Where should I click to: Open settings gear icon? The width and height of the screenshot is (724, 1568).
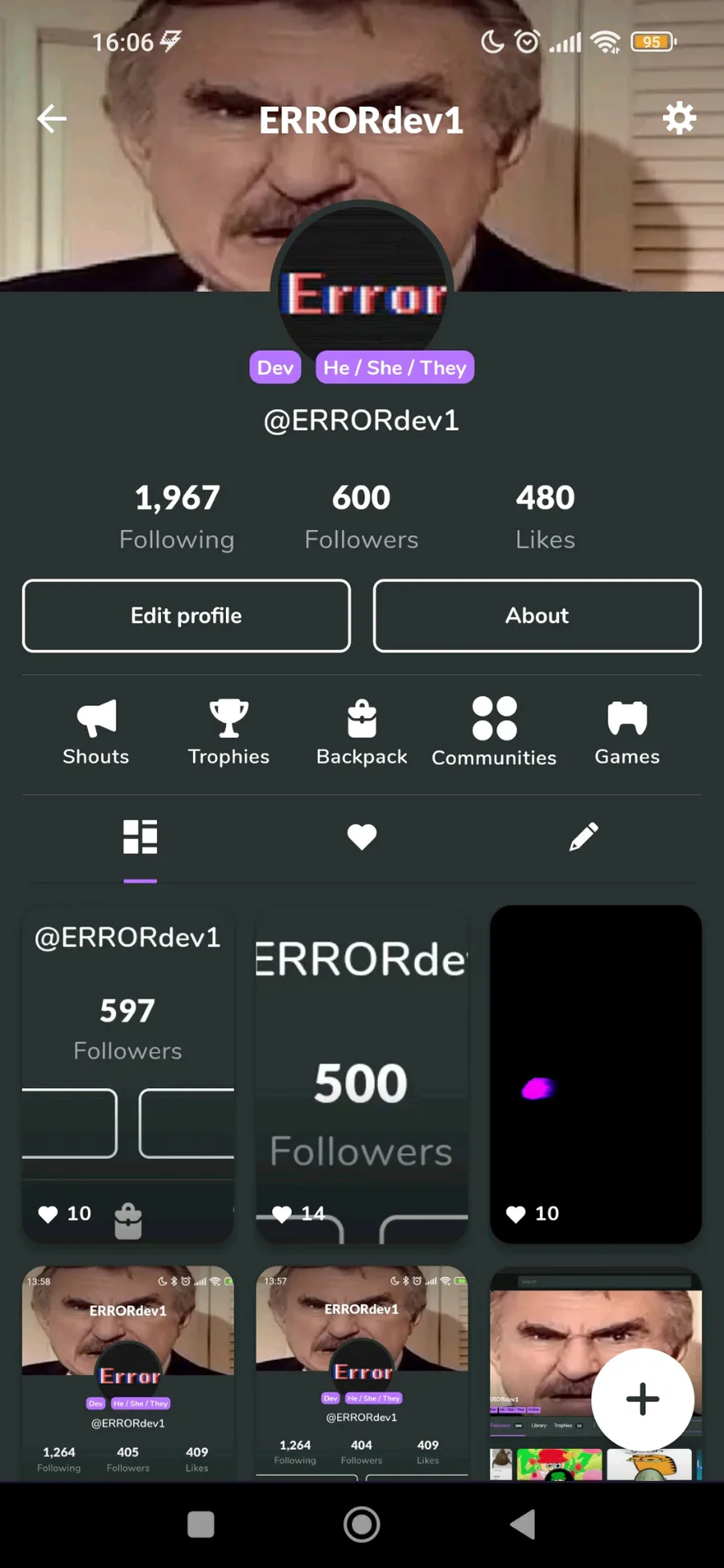pos(679,119)
